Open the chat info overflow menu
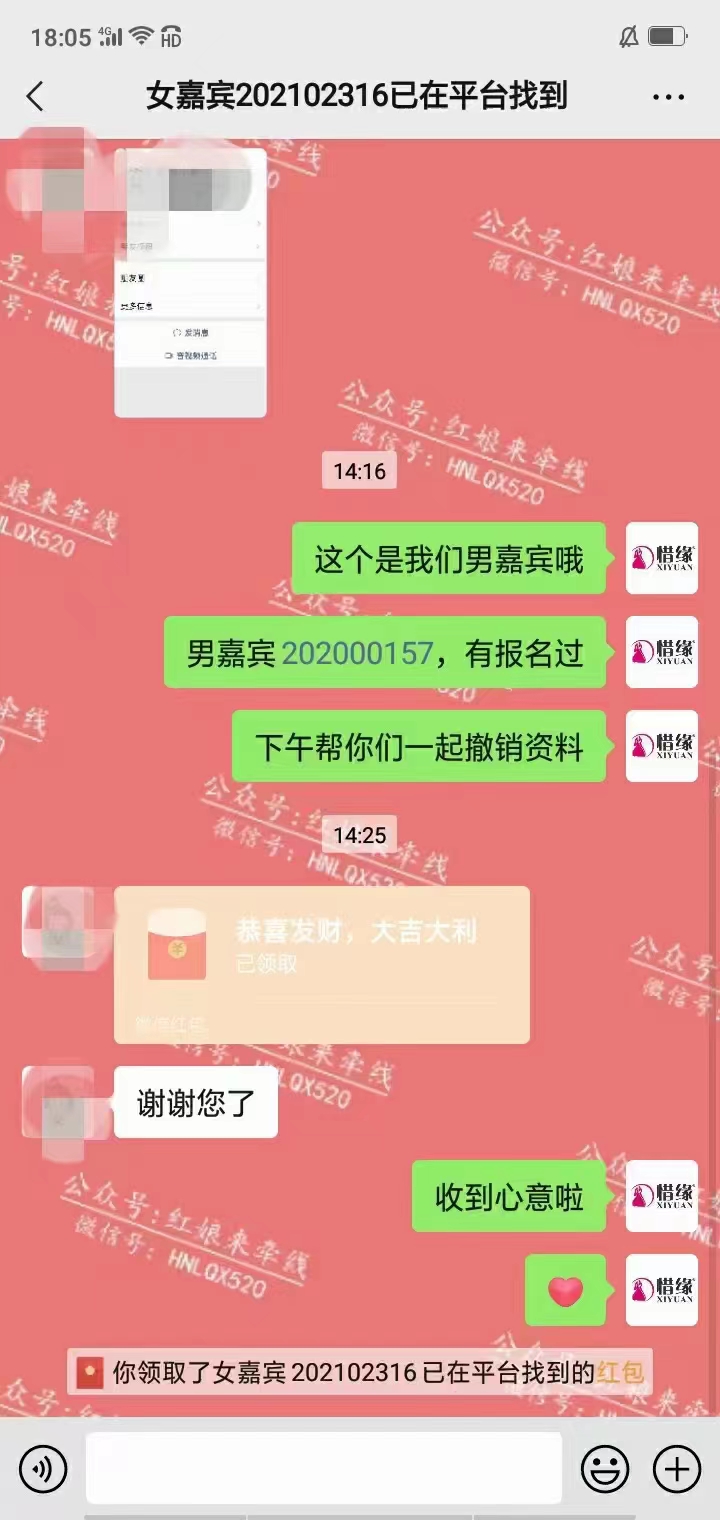 point(667,97)
